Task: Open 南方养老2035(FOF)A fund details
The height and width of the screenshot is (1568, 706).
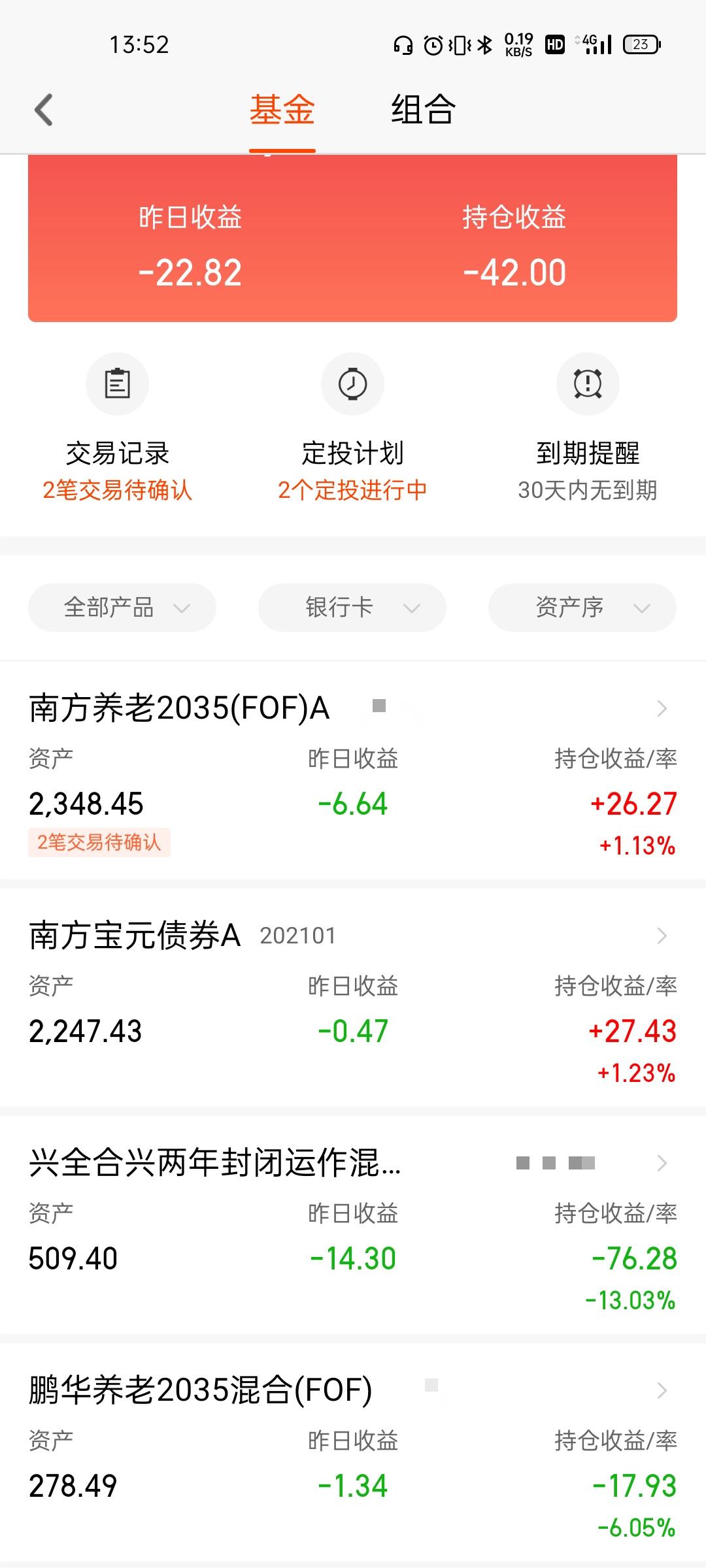Action: click(x=353, y=771)
